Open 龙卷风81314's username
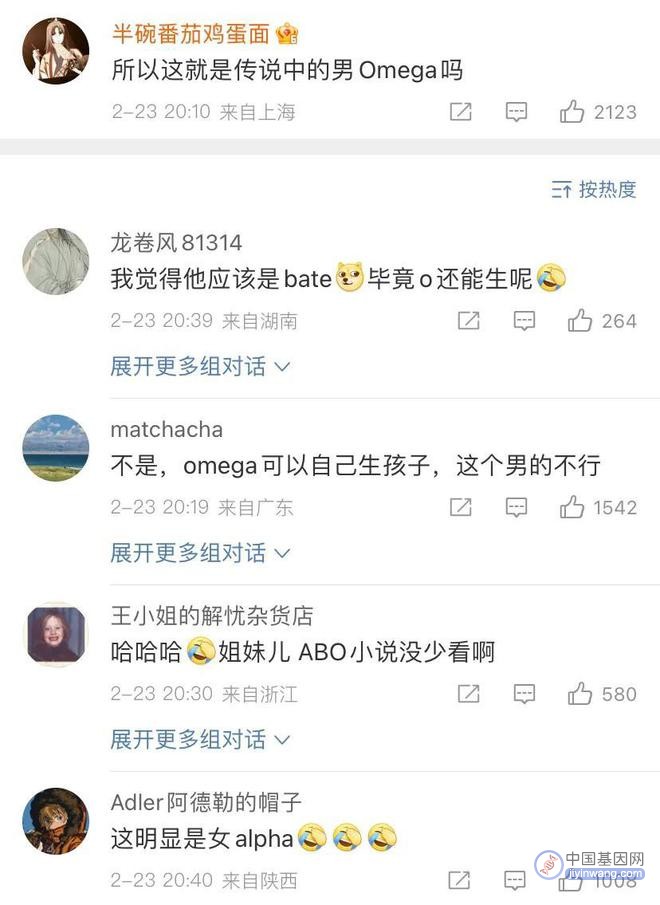660x905 pixels. [x=176, y=244]
